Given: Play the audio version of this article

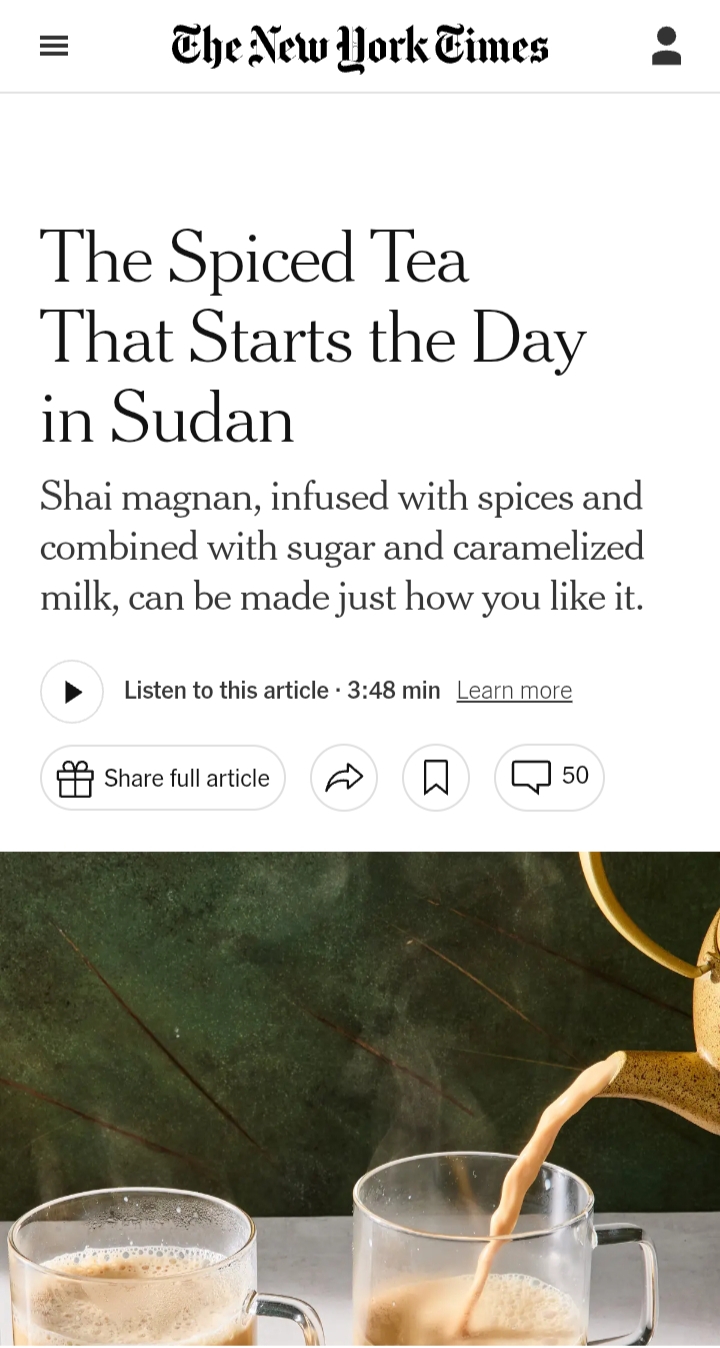Looking at the screenshot, I should [72, 691].
